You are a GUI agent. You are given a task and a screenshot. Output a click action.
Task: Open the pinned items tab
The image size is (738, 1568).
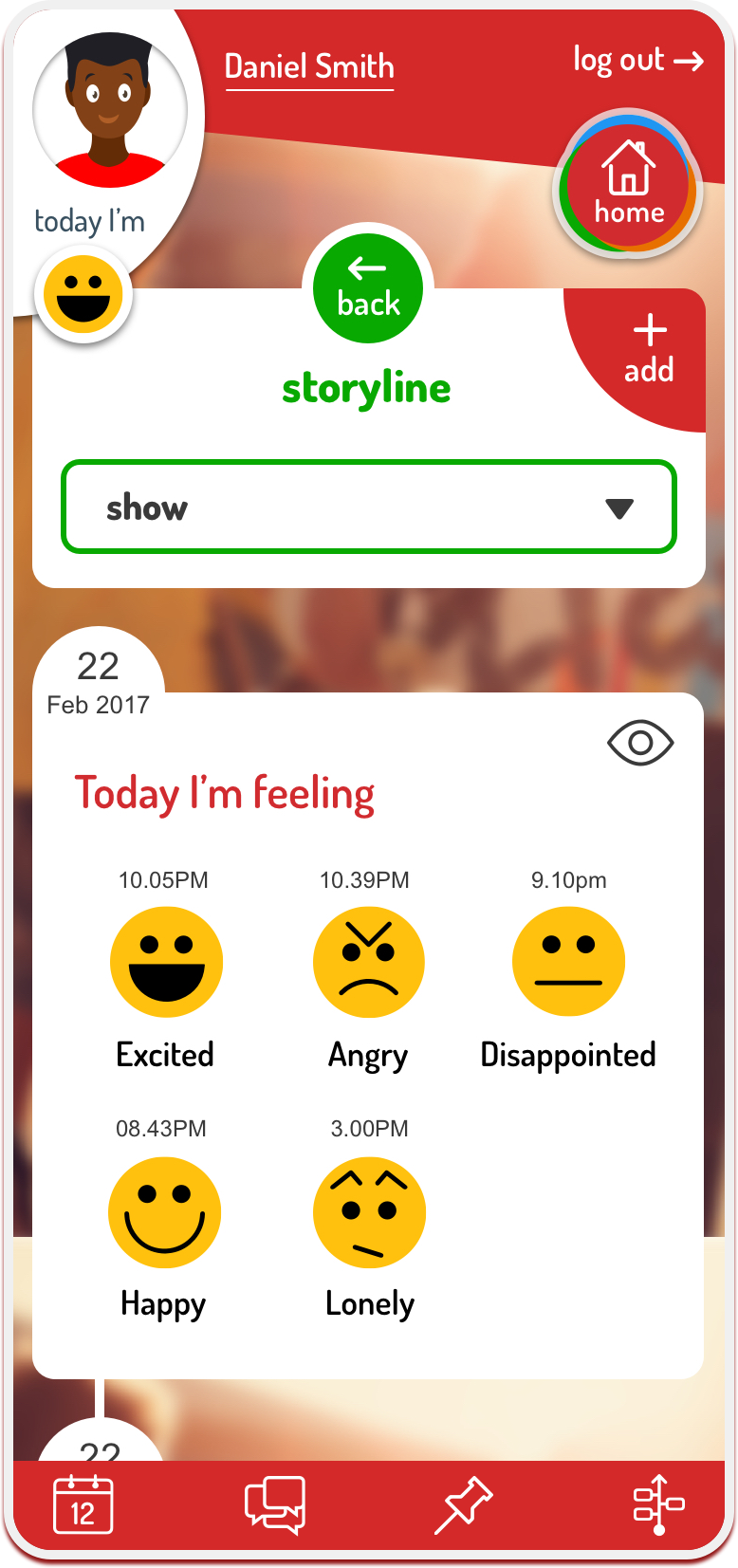pyautogui.click(x=464, y=1504)
